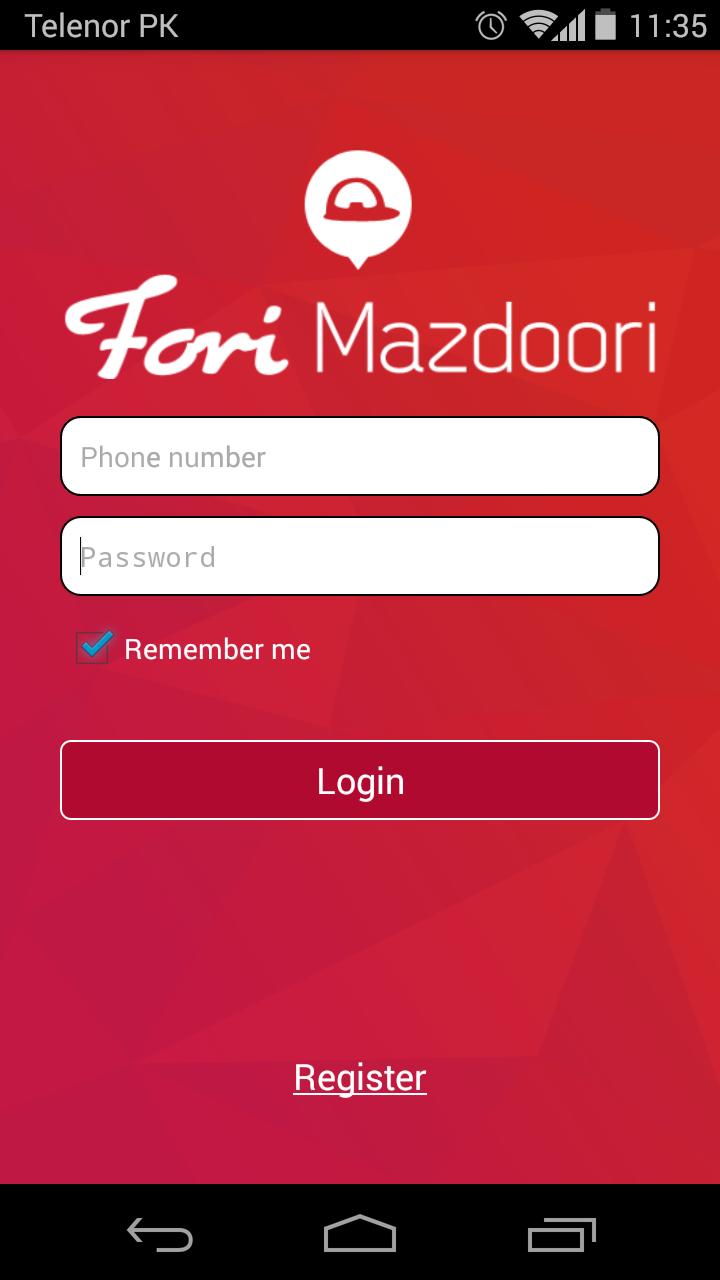This screenshot has width=720, height=1280.
Task: Go back using the system back button
Action: (x=160, y=1235)
